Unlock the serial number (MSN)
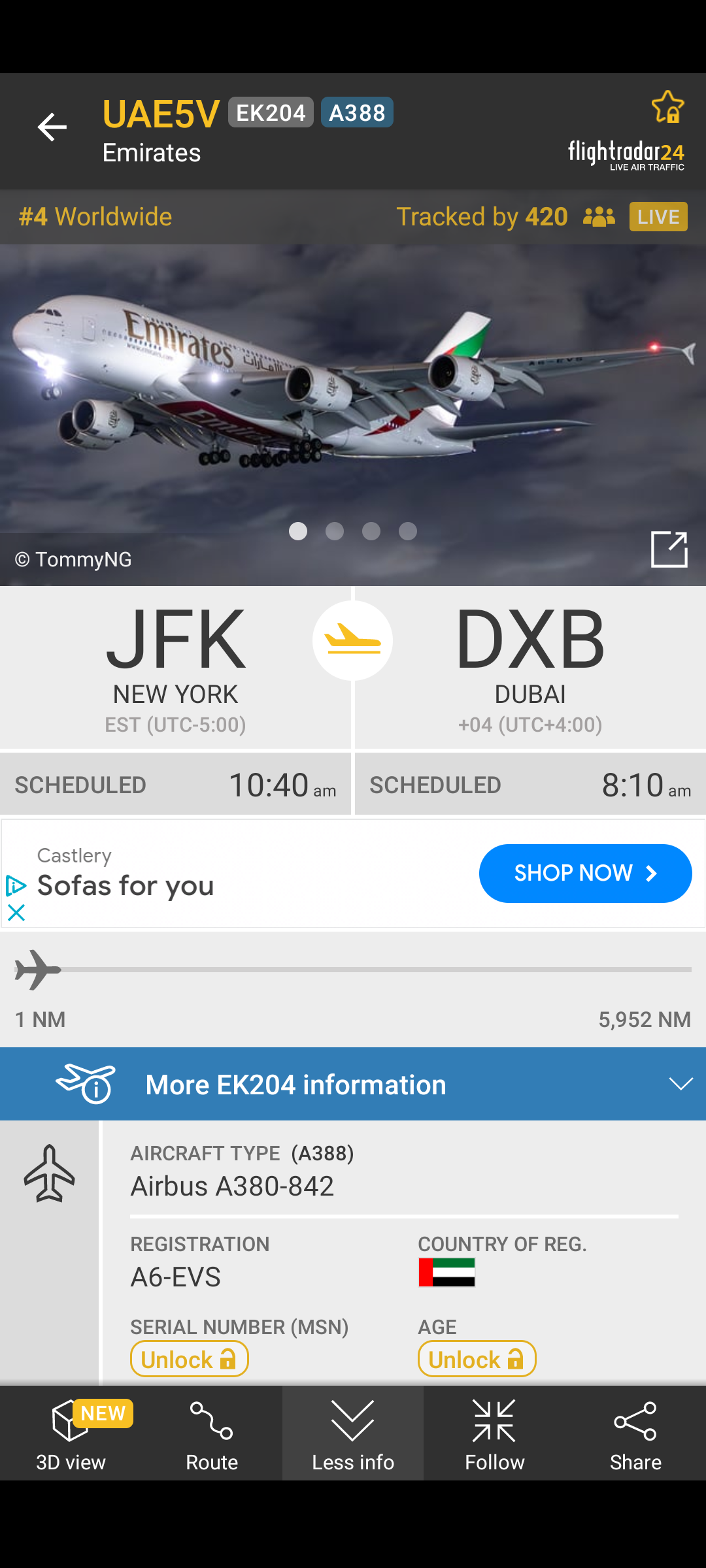The width and height of the screenshot is (706, 1568). [189, 1359]
